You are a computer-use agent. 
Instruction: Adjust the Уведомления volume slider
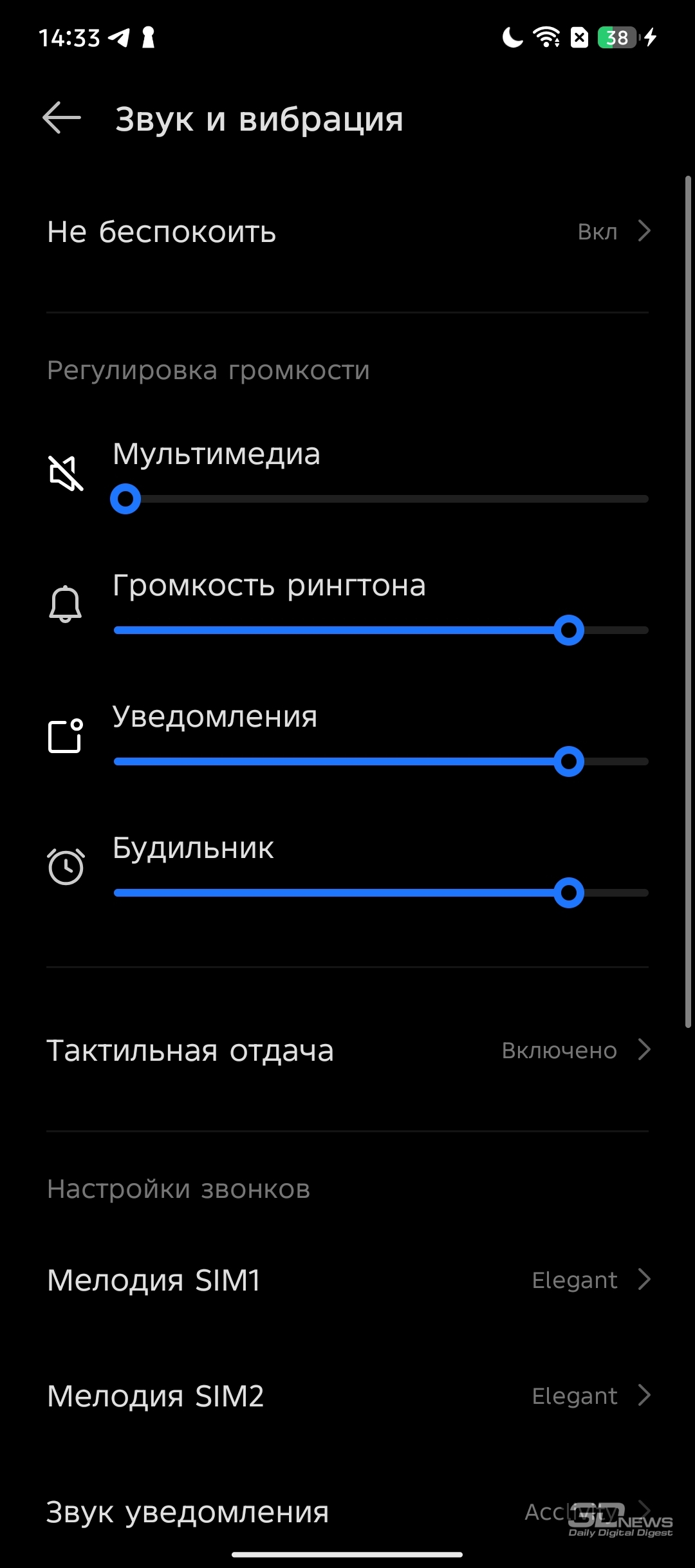tap(380, 761)
